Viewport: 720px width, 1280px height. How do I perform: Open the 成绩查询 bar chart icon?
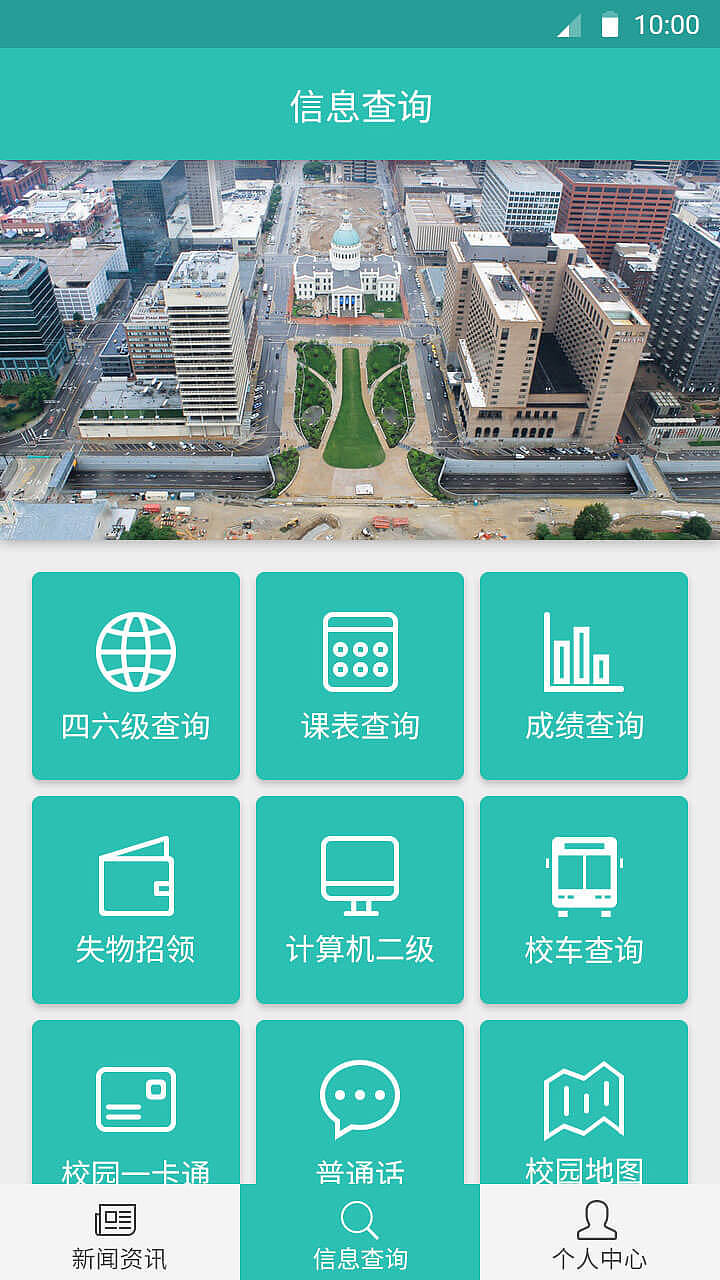(583, 650)
